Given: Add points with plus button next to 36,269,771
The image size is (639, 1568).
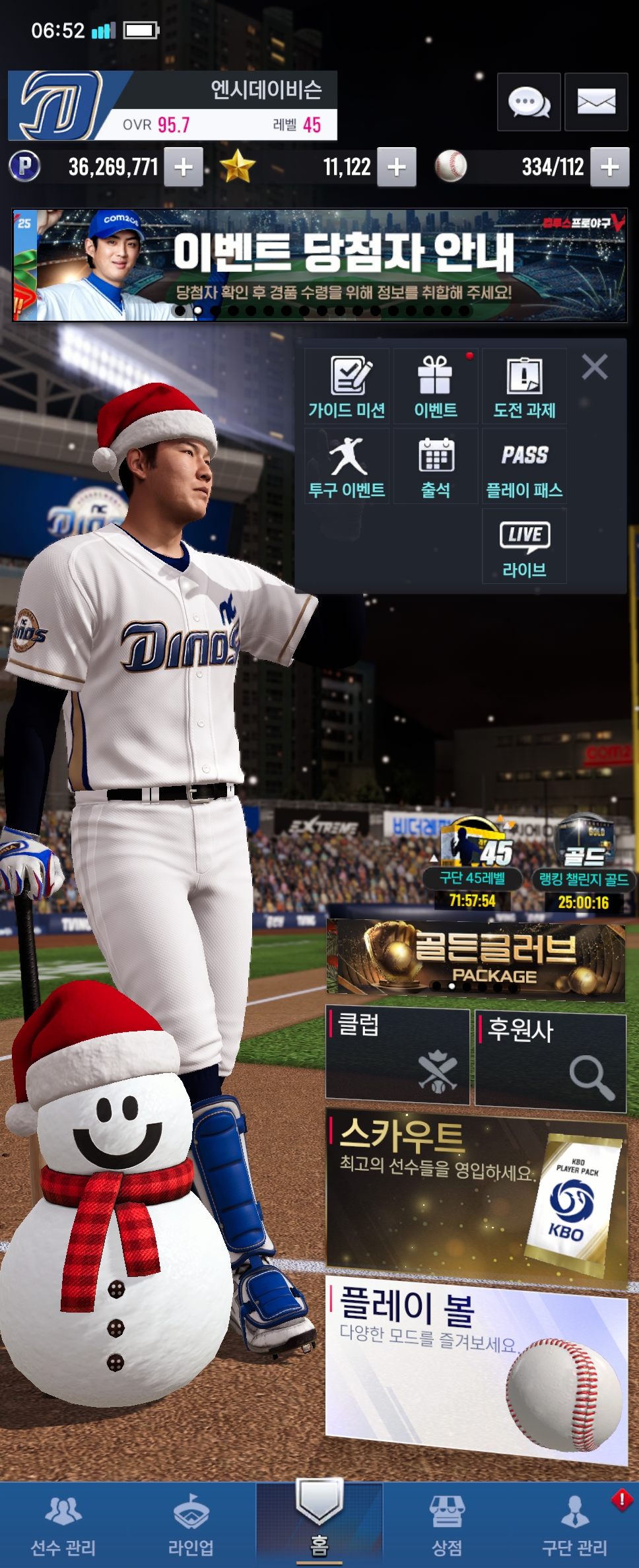Looking at the screenshot, I should tap(184, 167).
